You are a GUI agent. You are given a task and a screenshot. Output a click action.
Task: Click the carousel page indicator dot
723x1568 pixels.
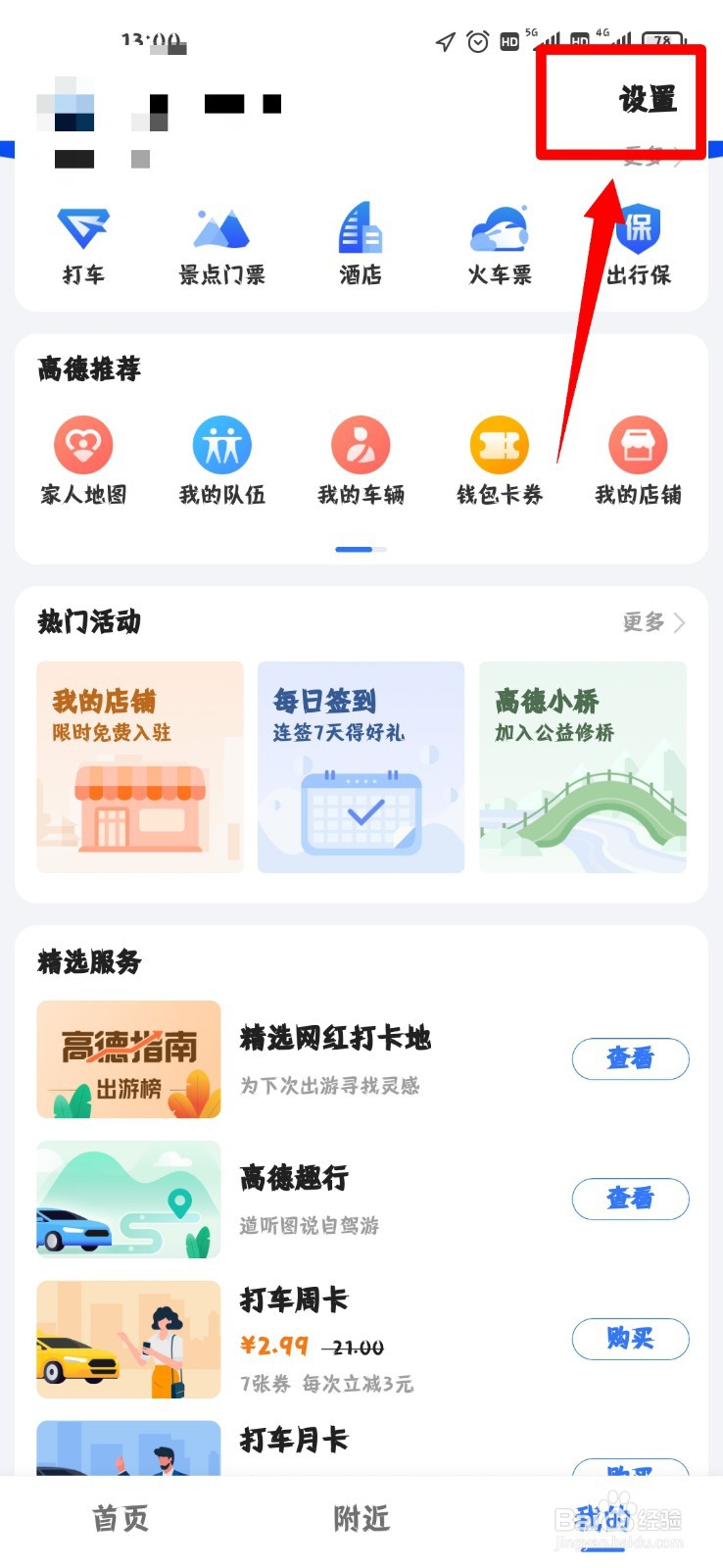(359, 549)
